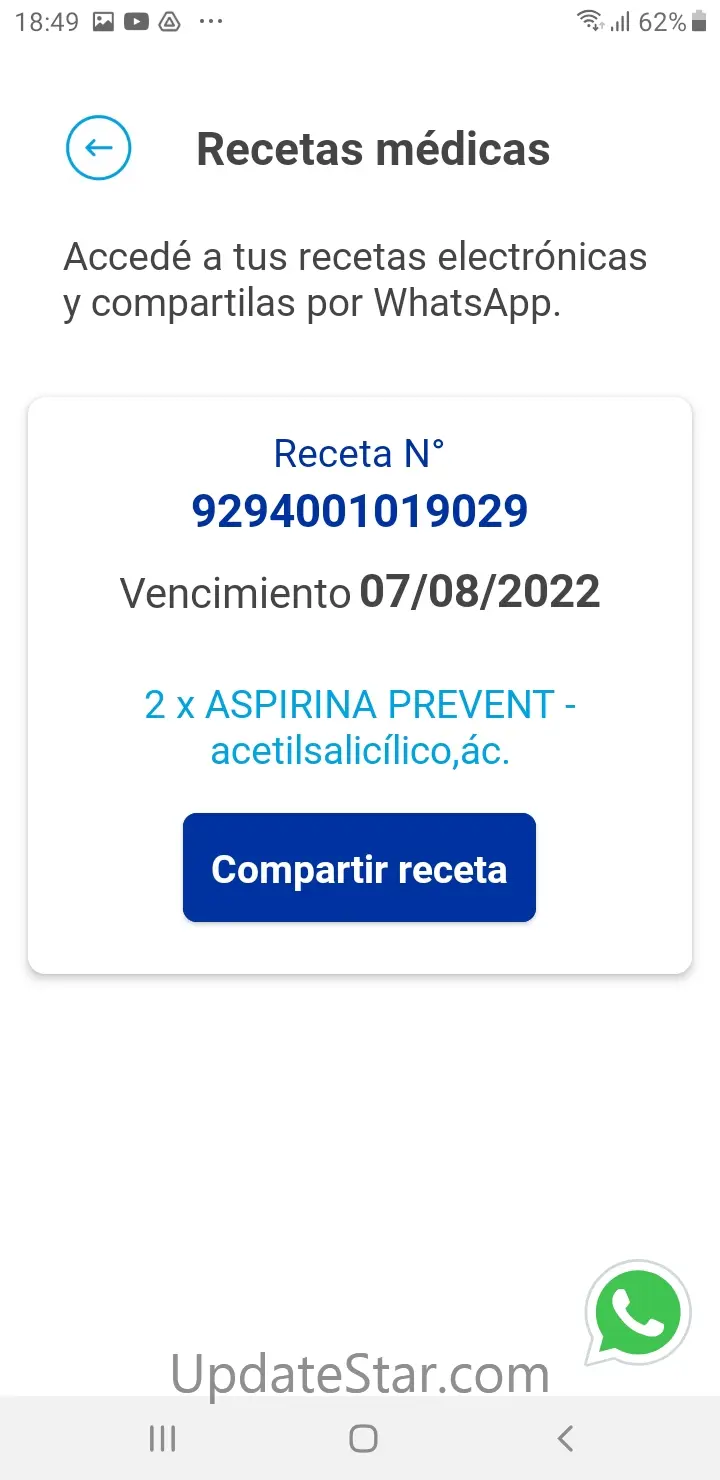Open the WhatsApp floating chat button
The height and width of the screenshot is (1480, 720).
coord(638,1312)
